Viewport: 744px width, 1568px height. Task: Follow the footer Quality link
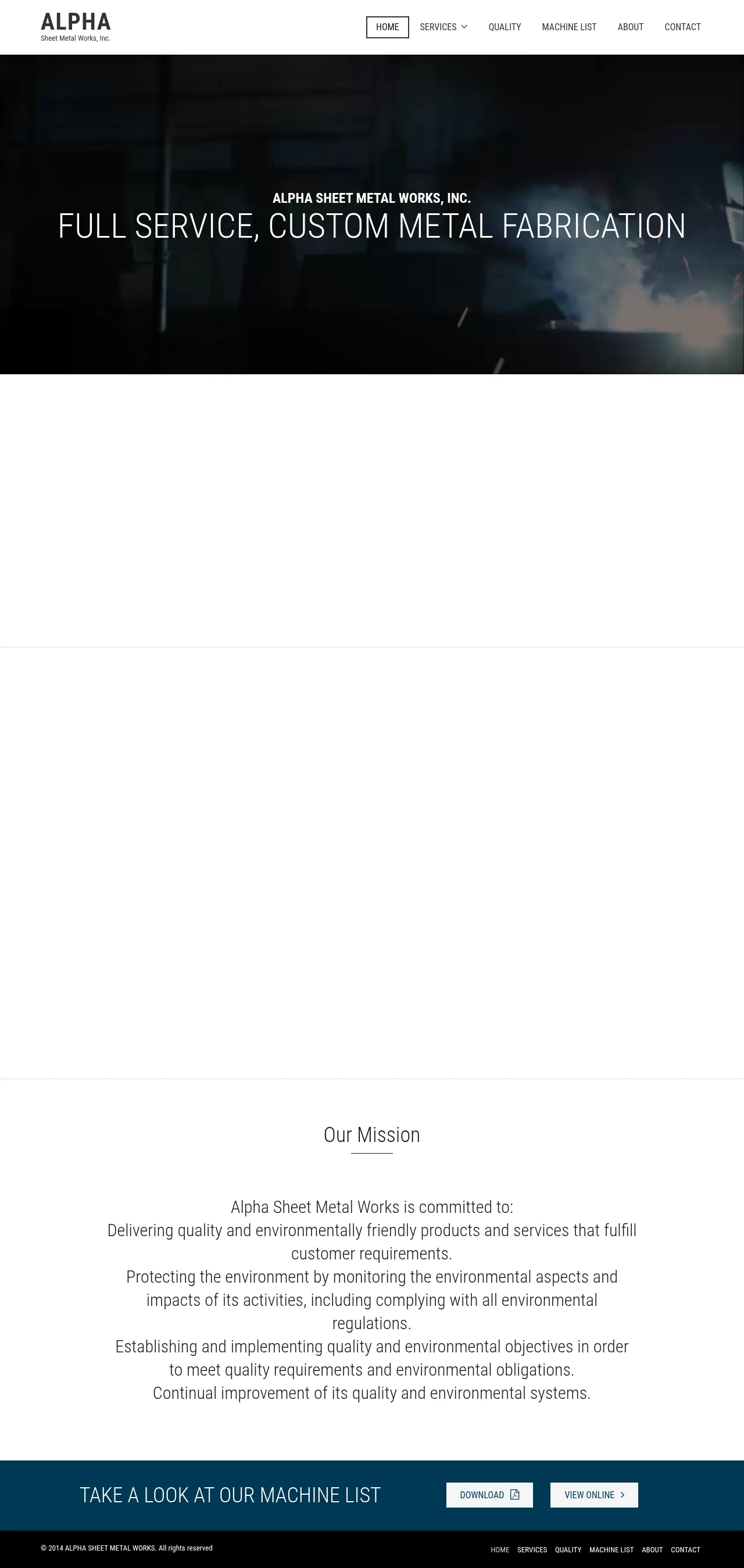point(567,1549)
